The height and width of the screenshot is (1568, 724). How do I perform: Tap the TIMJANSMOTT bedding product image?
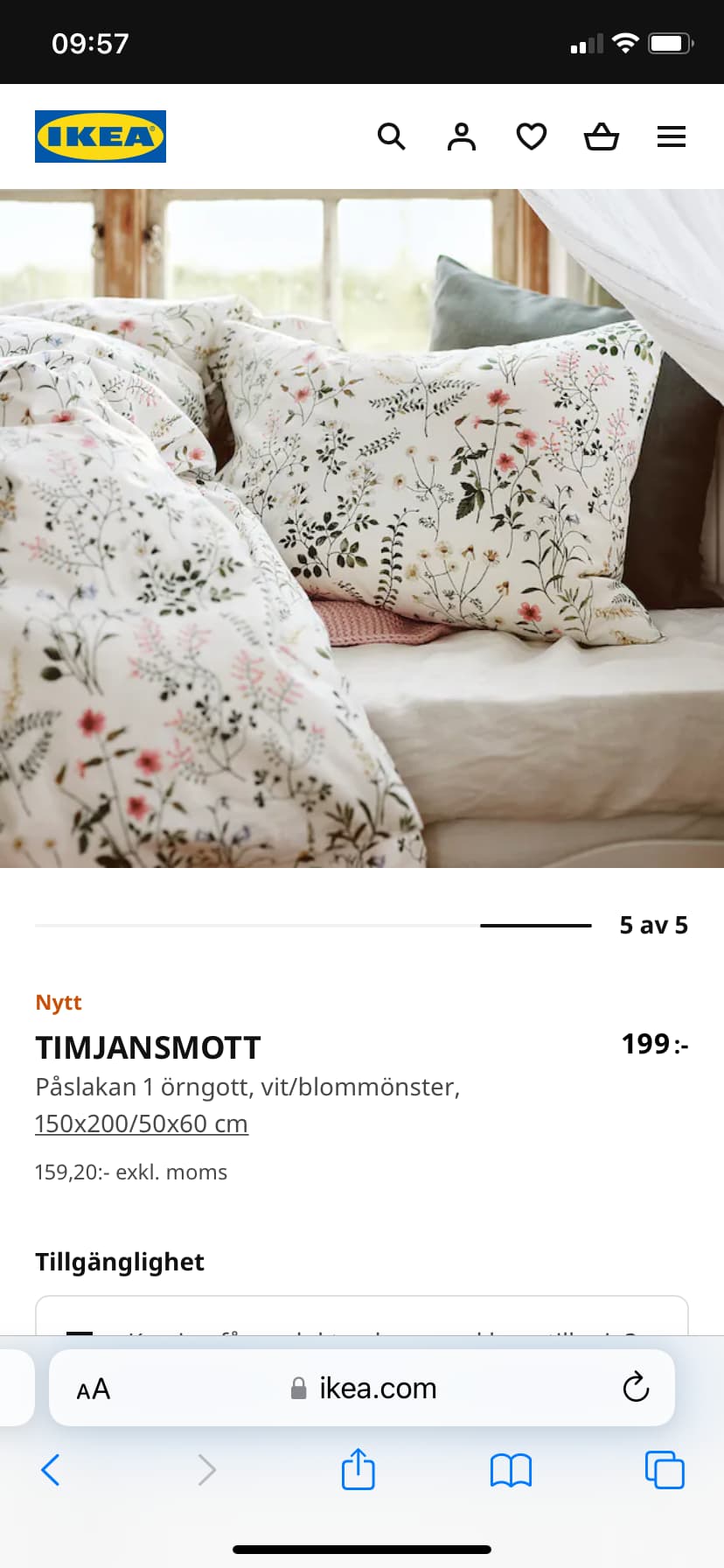point(362,528)
